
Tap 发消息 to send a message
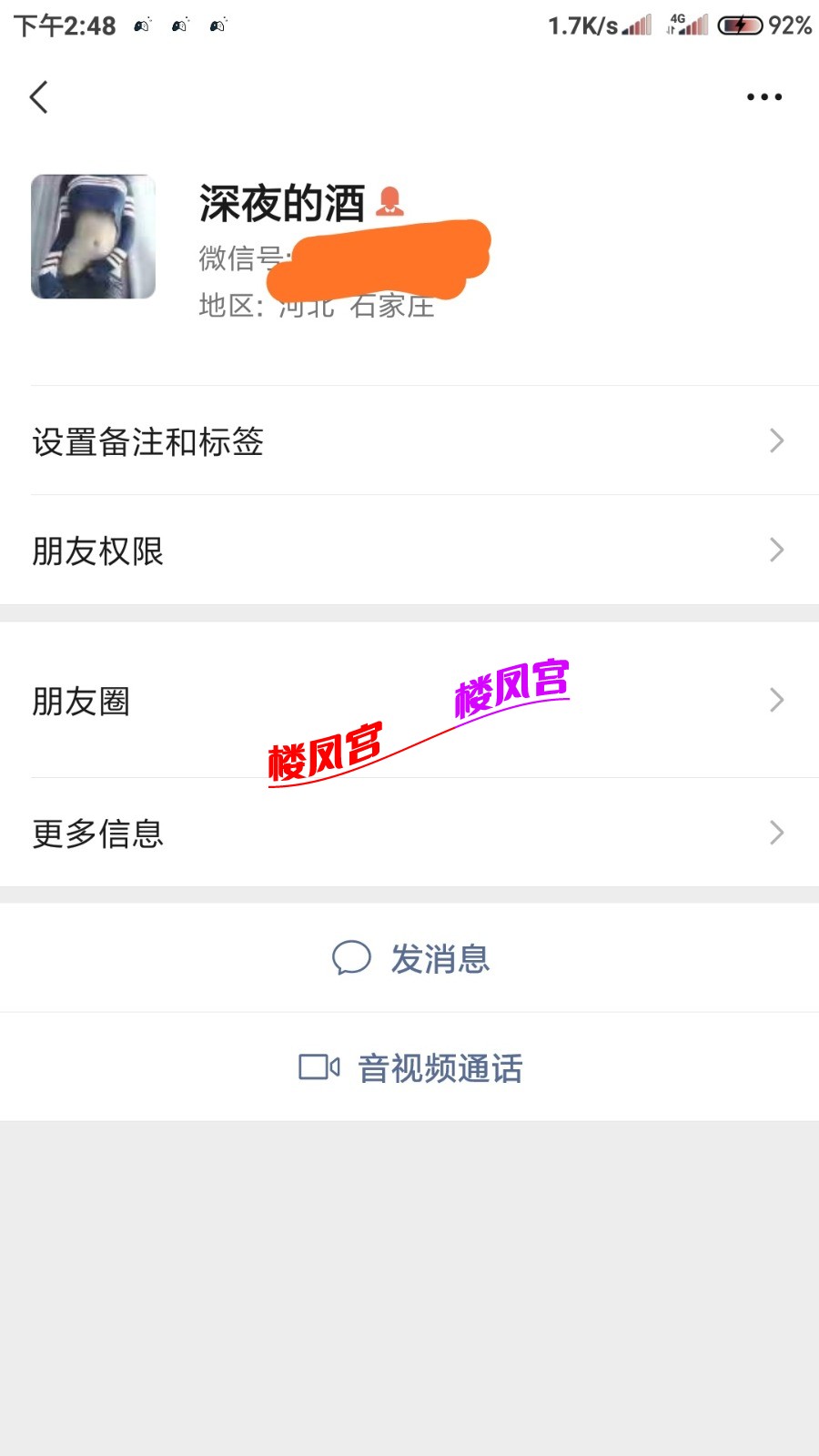[x=411, y=958]
